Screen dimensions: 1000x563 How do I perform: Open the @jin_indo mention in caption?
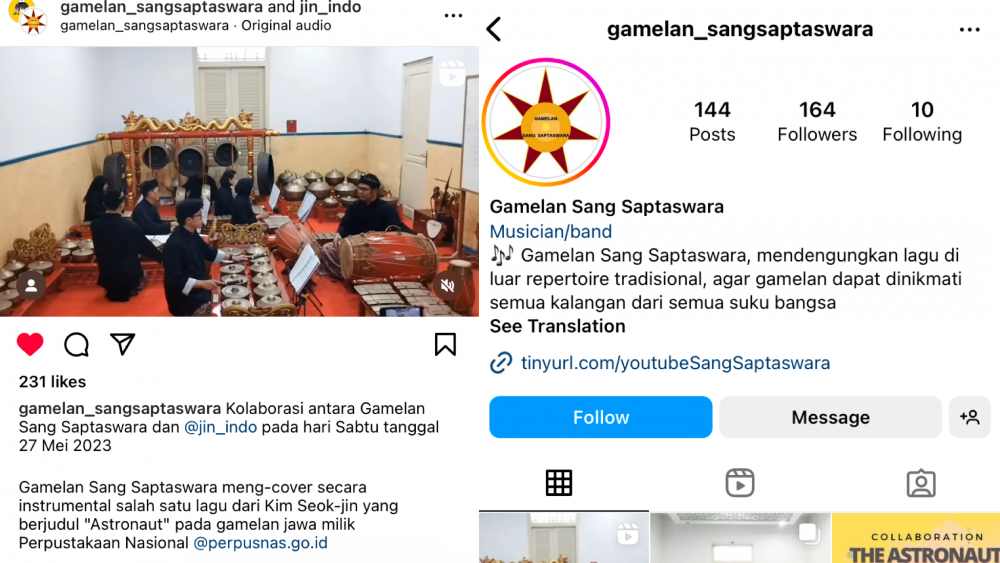coord(220,427)
